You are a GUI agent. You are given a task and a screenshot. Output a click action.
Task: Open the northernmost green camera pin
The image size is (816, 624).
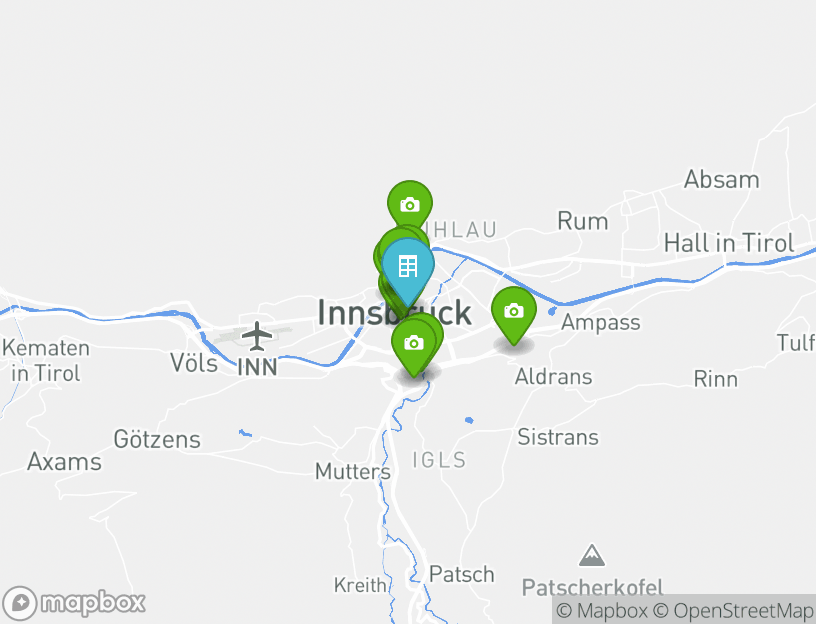click(x=409, y=205)
